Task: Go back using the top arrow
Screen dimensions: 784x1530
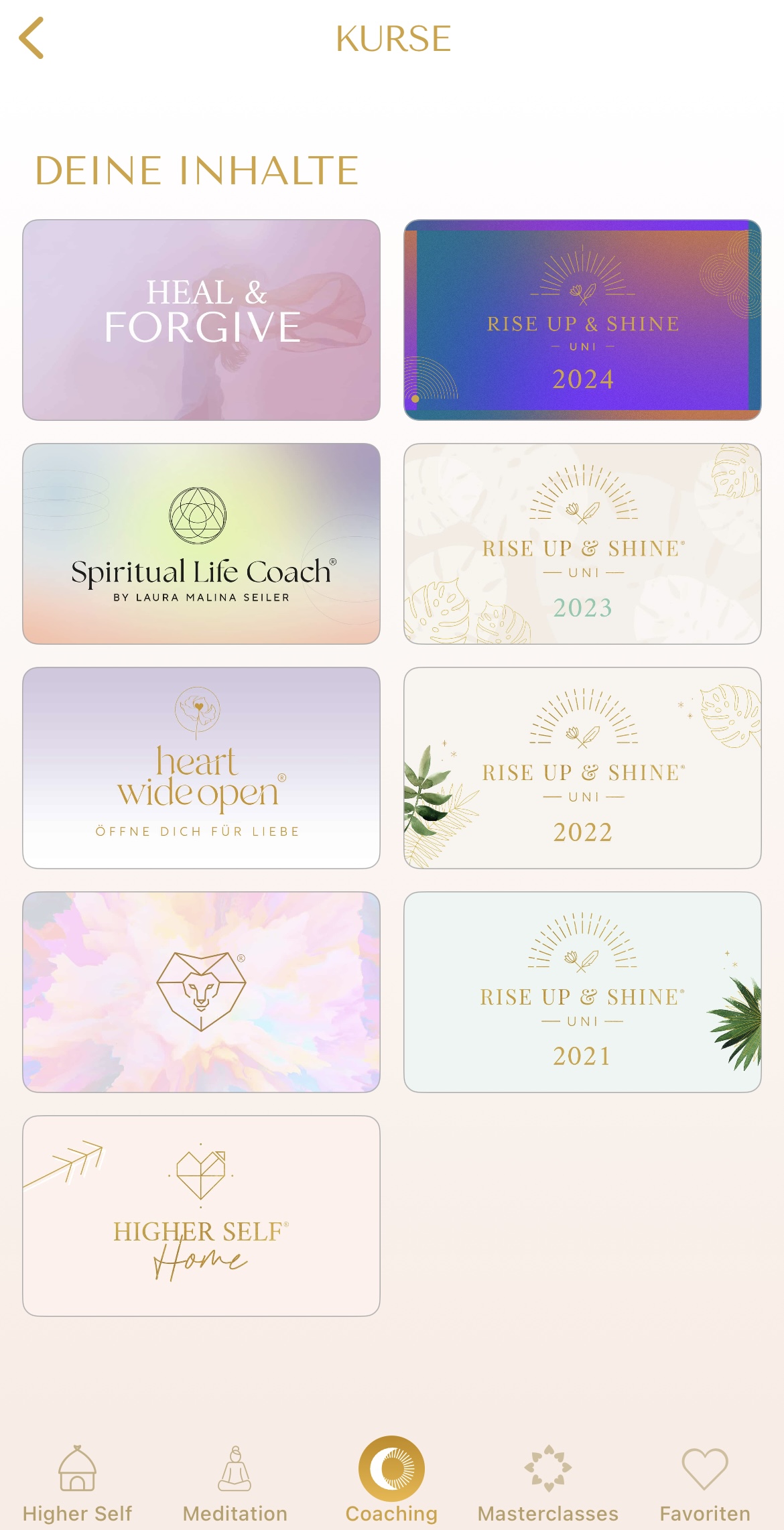Action: pos(31,38)
